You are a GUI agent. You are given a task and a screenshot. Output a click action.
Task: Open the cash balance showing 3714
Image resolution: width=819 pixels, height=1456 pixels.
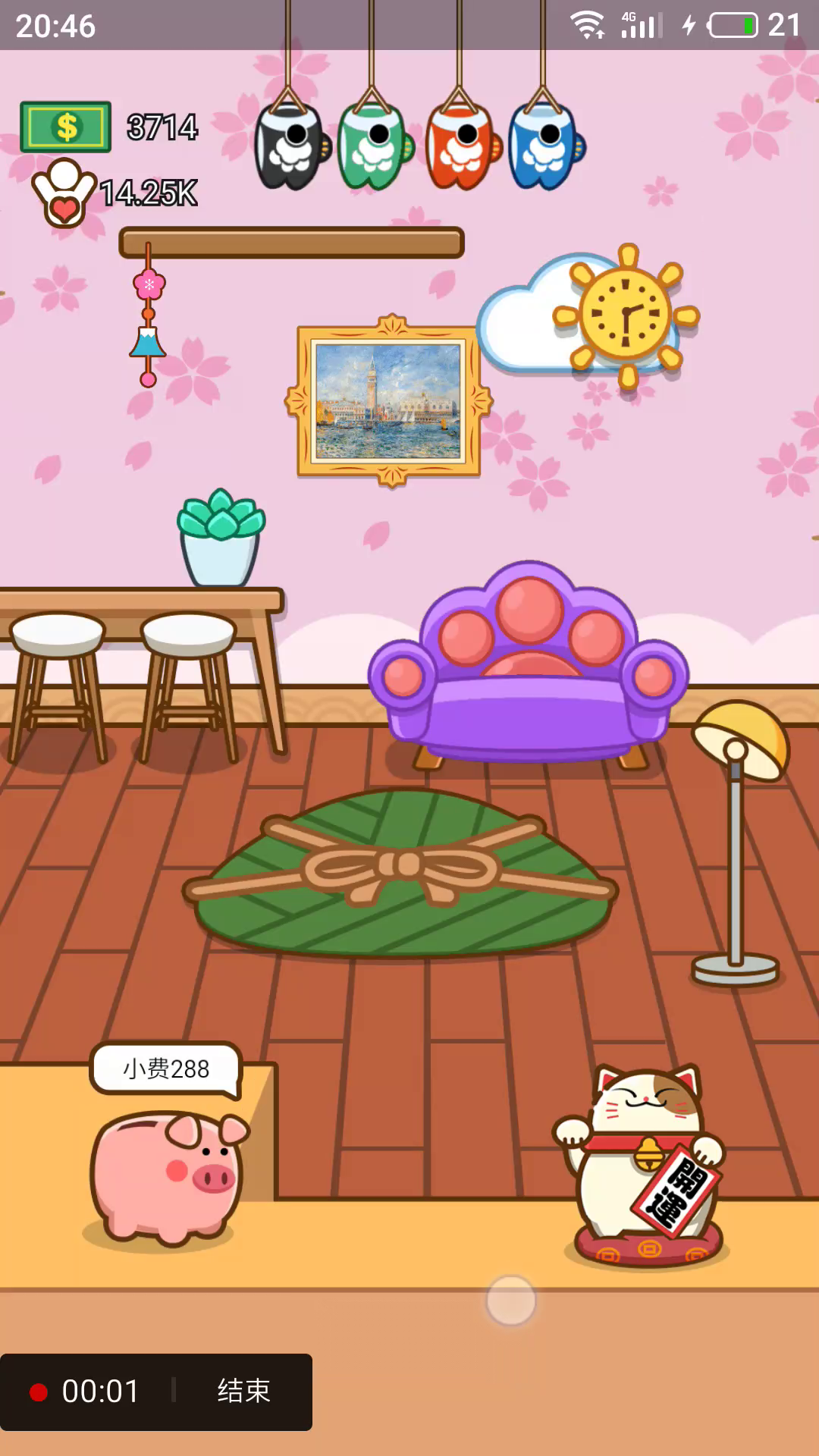pos(109,127)
